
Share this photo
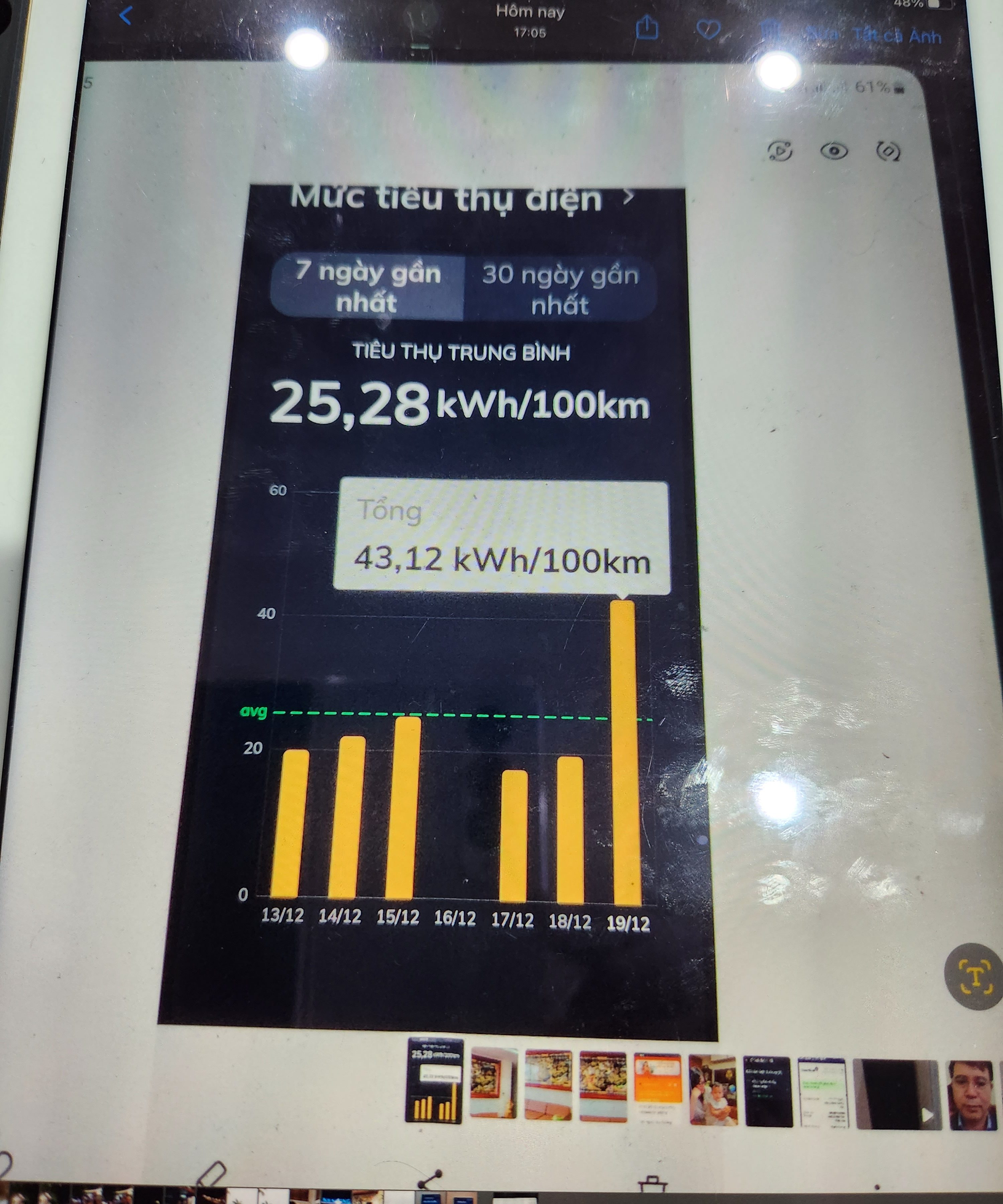[647, 27]
